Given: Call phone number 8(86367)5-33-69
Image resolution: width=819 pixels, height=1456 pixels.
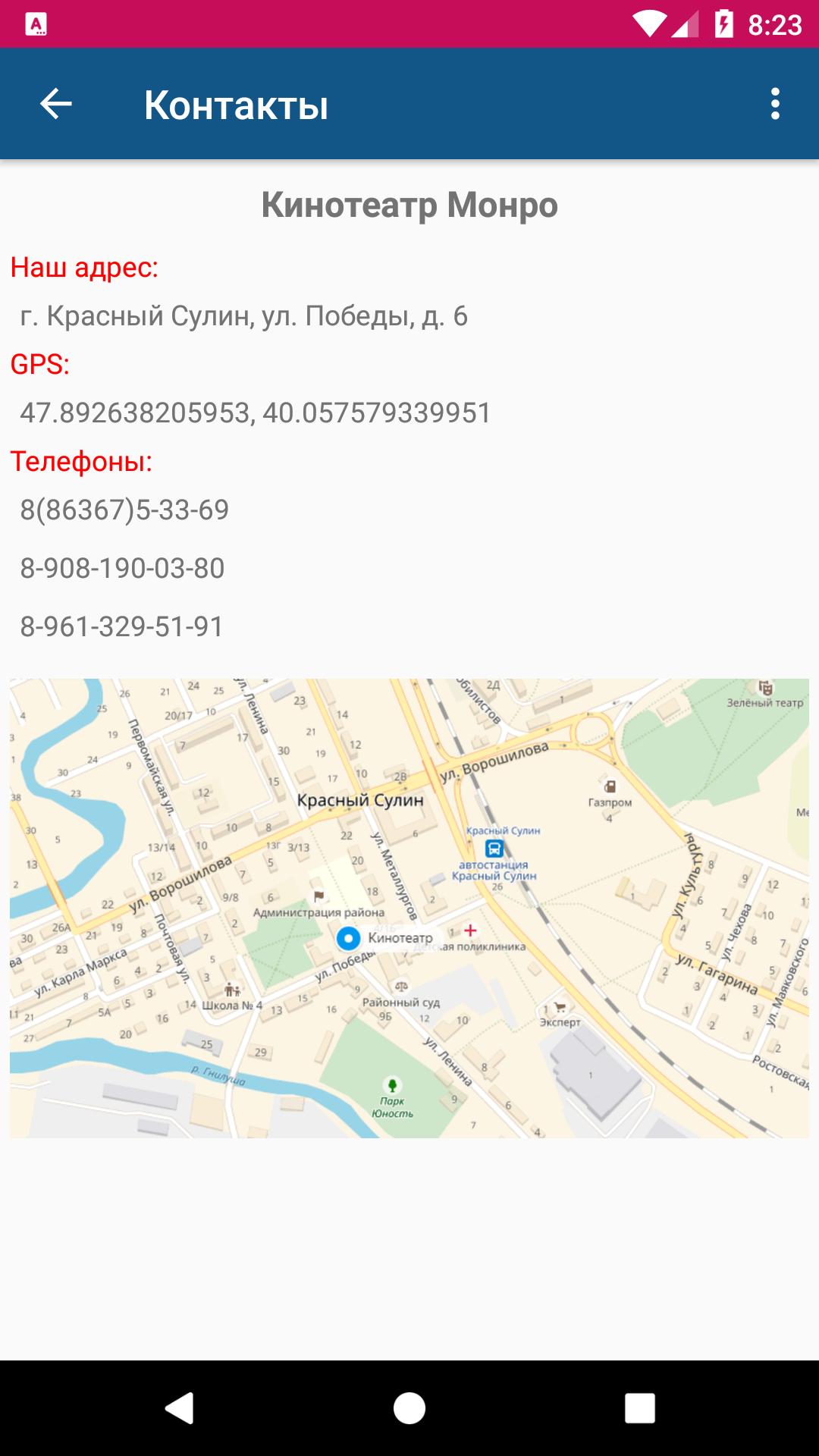Looking at the screenshot, I should (x=124, y=510).
